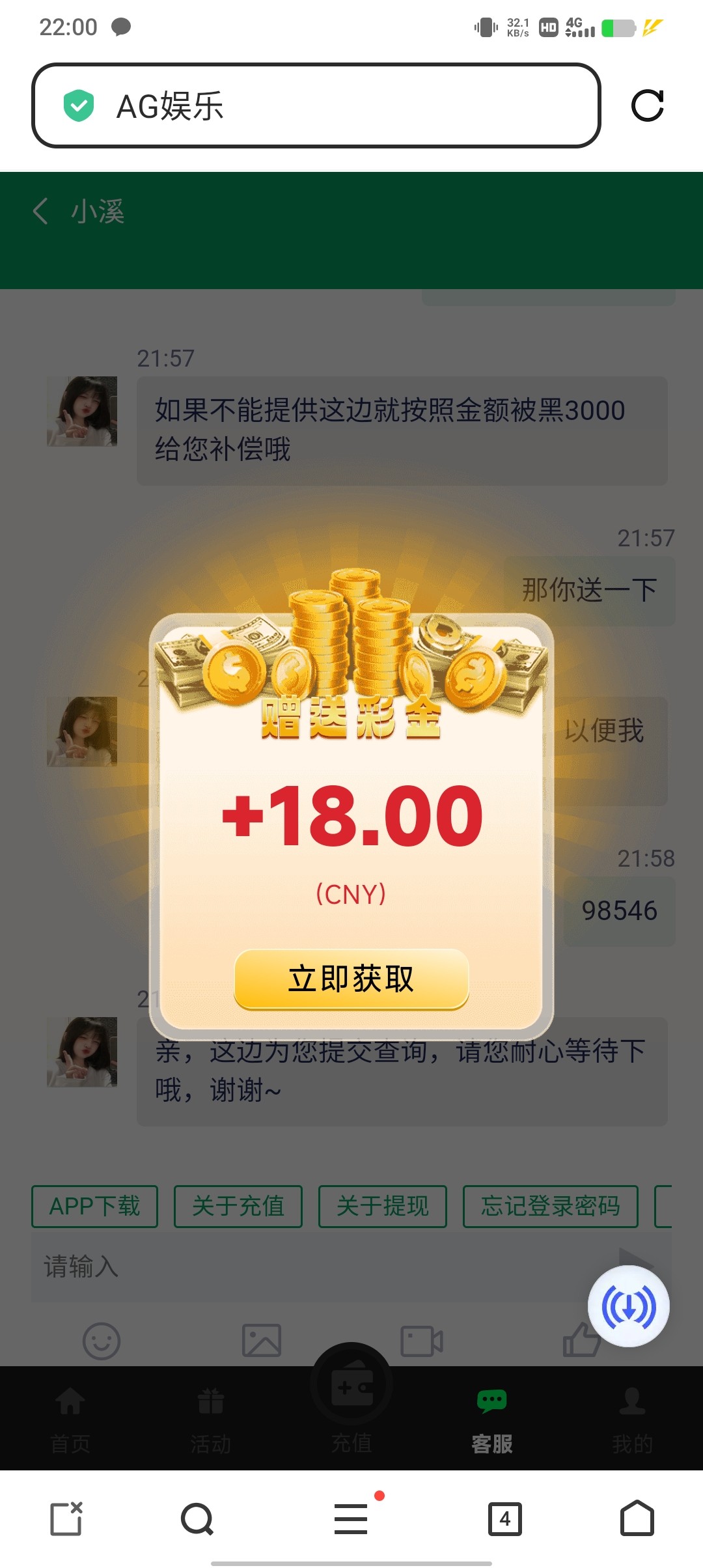Switch to the 首页 tab
This screenshot has height=1568, width=703.
coord(70,1420)
